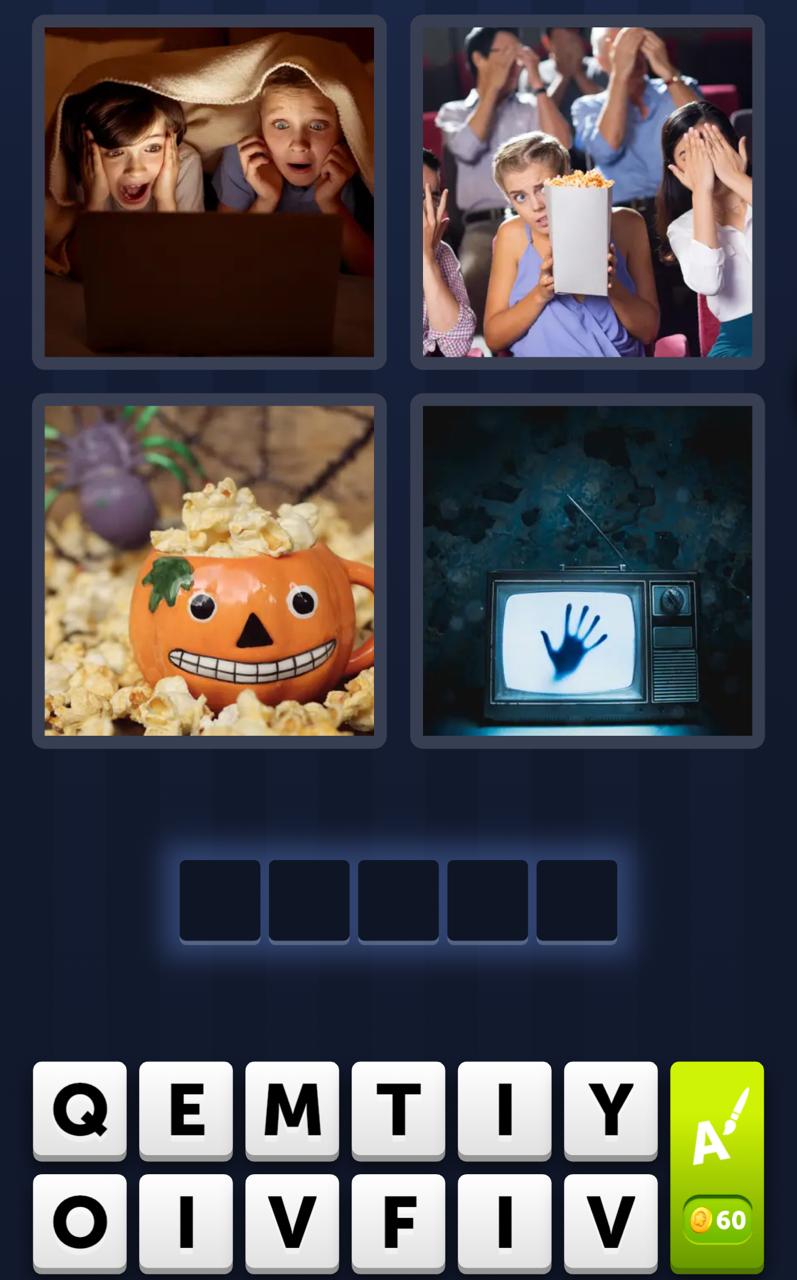Select the letter O tile
Viewport: 797px width, 1280px height.
(x=80, y=1221)
